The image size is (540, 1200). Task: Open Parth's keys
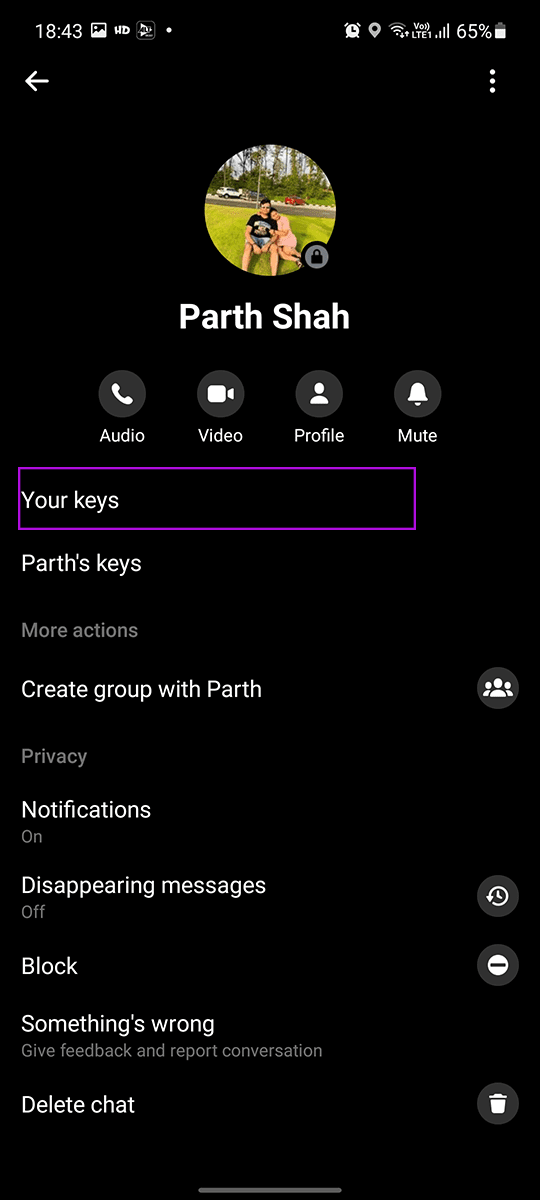[270, 564]
